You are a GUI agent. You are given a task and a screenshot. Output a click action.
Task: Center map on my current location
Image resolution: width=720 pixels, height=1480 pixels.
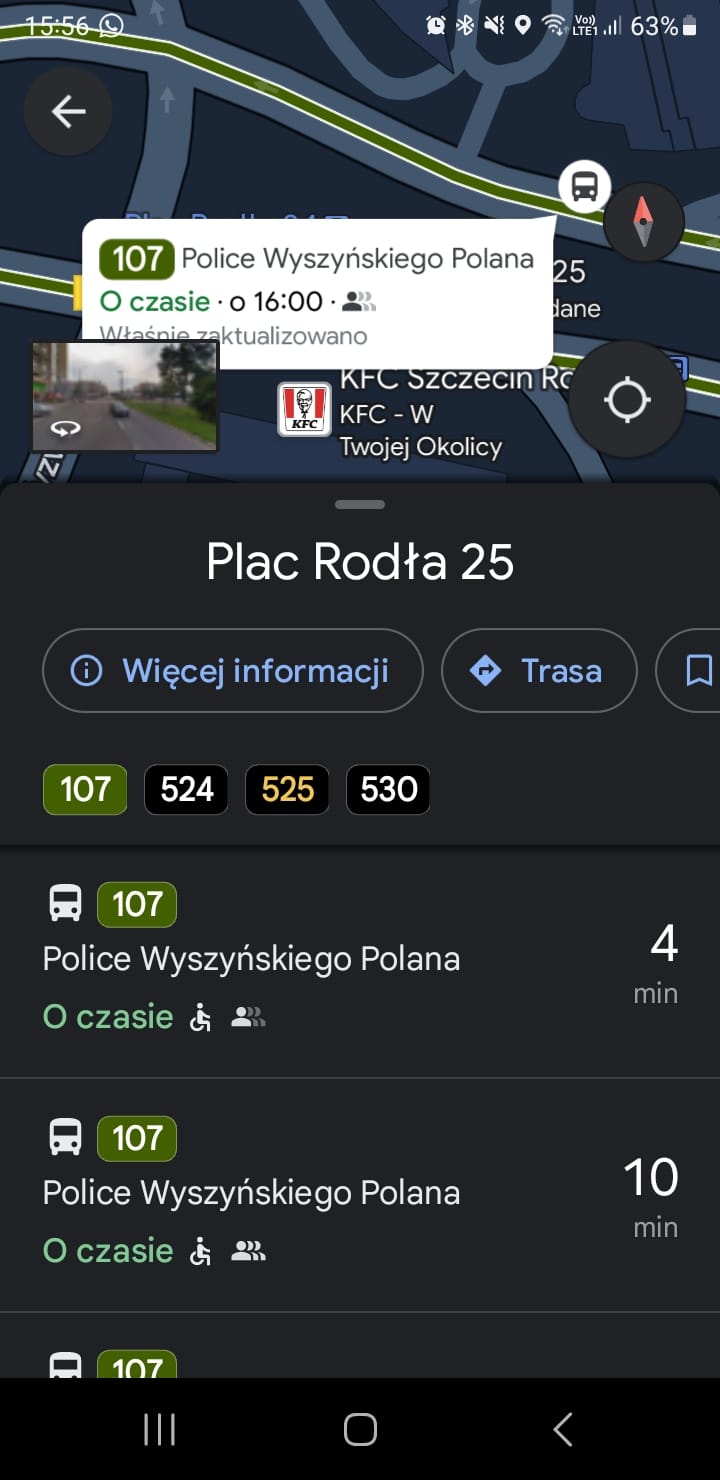pos(627,400)
